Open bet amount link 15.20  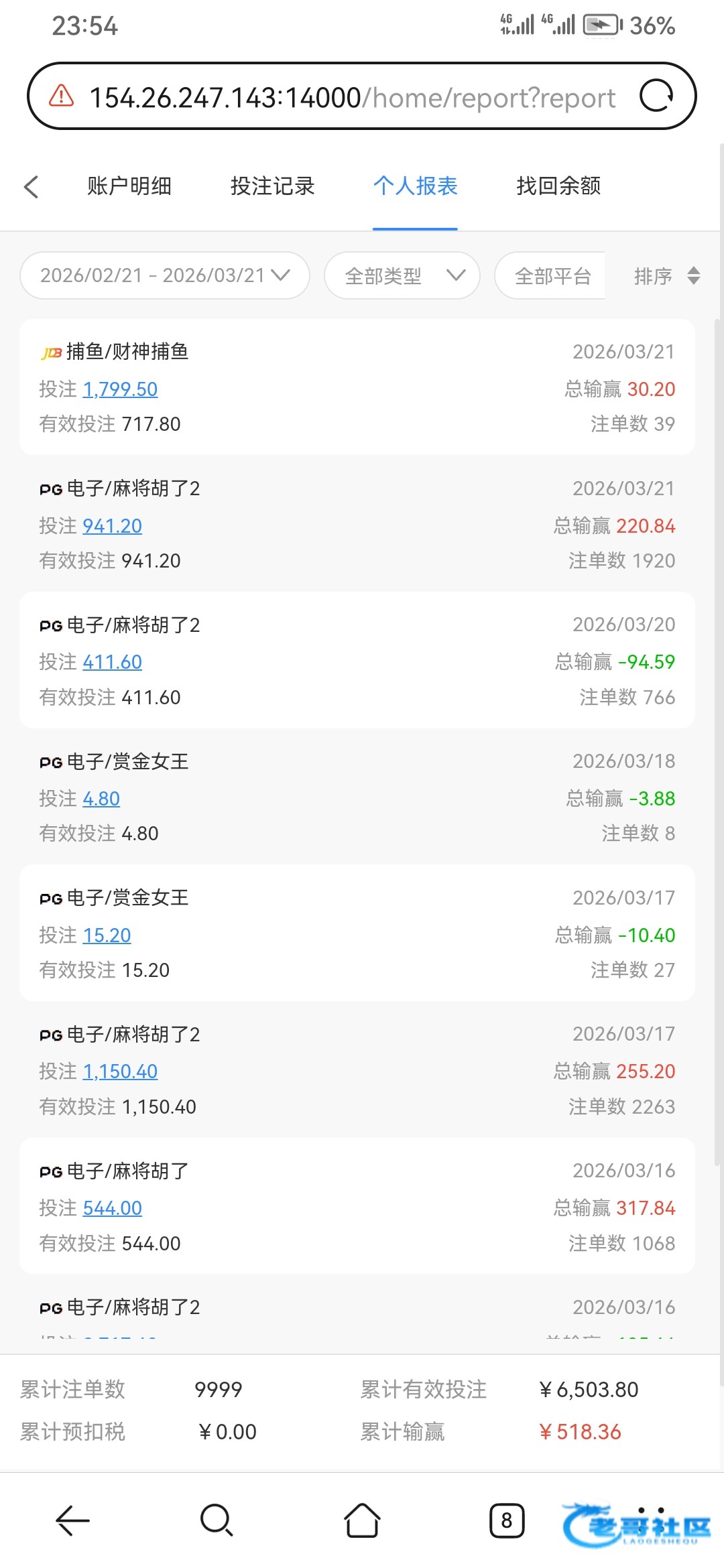tap(107, 935)
